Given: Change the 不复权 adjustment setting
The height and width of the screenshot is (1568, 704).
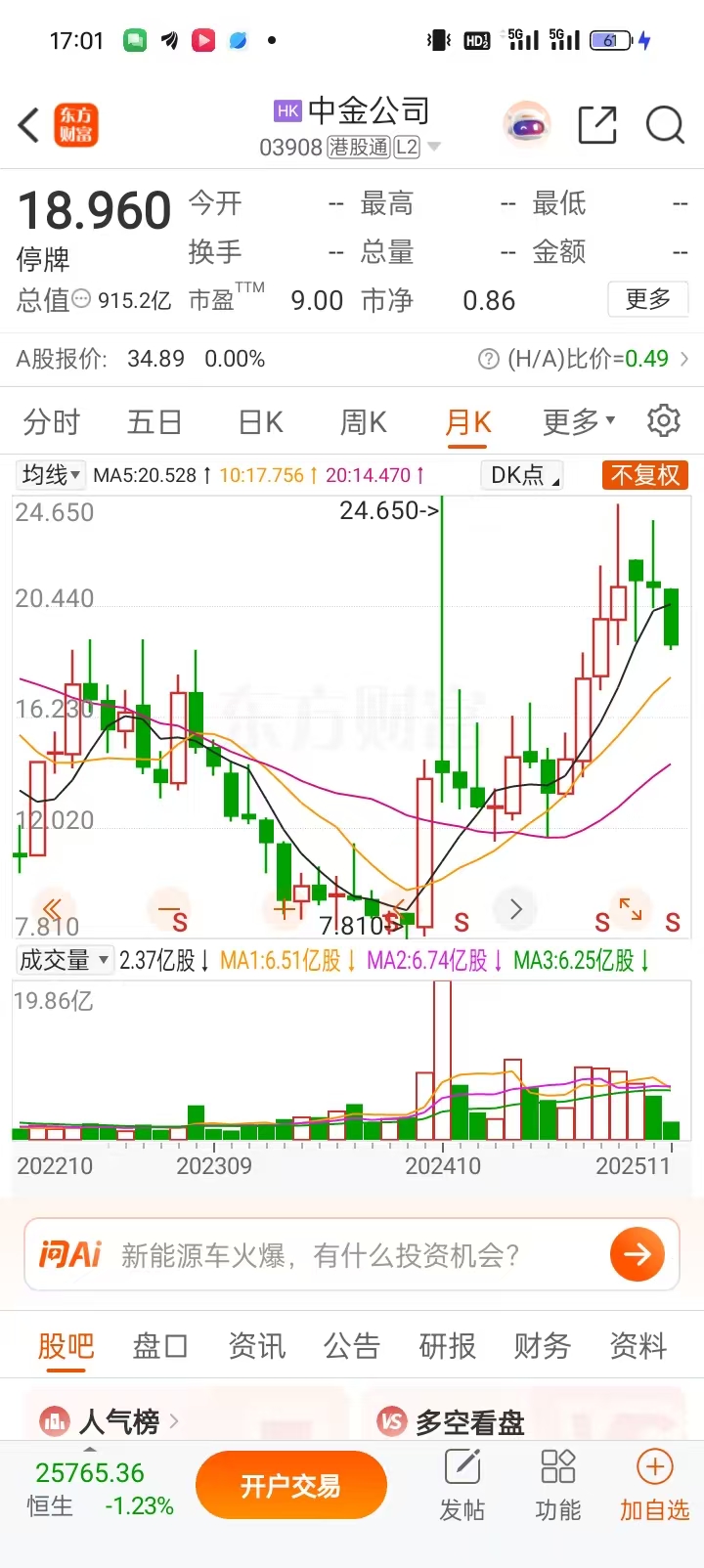Looking at the screenshot, I should pyautogui.click(x=644, y=475).
